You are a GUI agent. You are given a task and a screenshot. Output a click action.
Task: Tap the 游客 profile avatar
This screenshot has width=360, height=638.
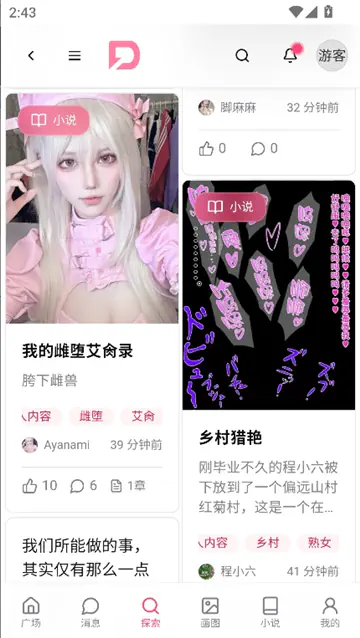click(x=332, y=55)
